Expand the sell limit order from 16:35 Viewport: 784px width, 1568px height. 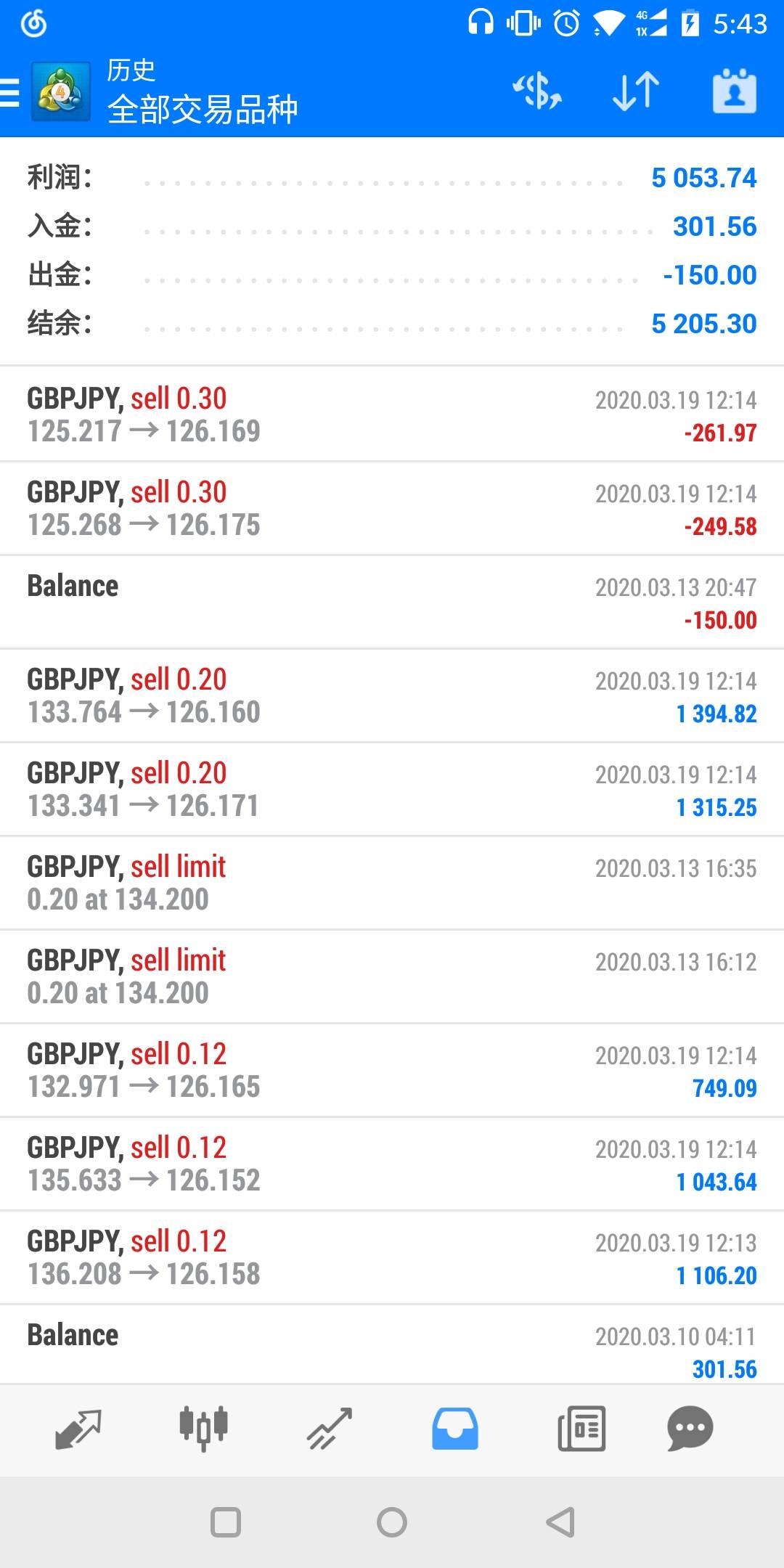pos(392,883)
